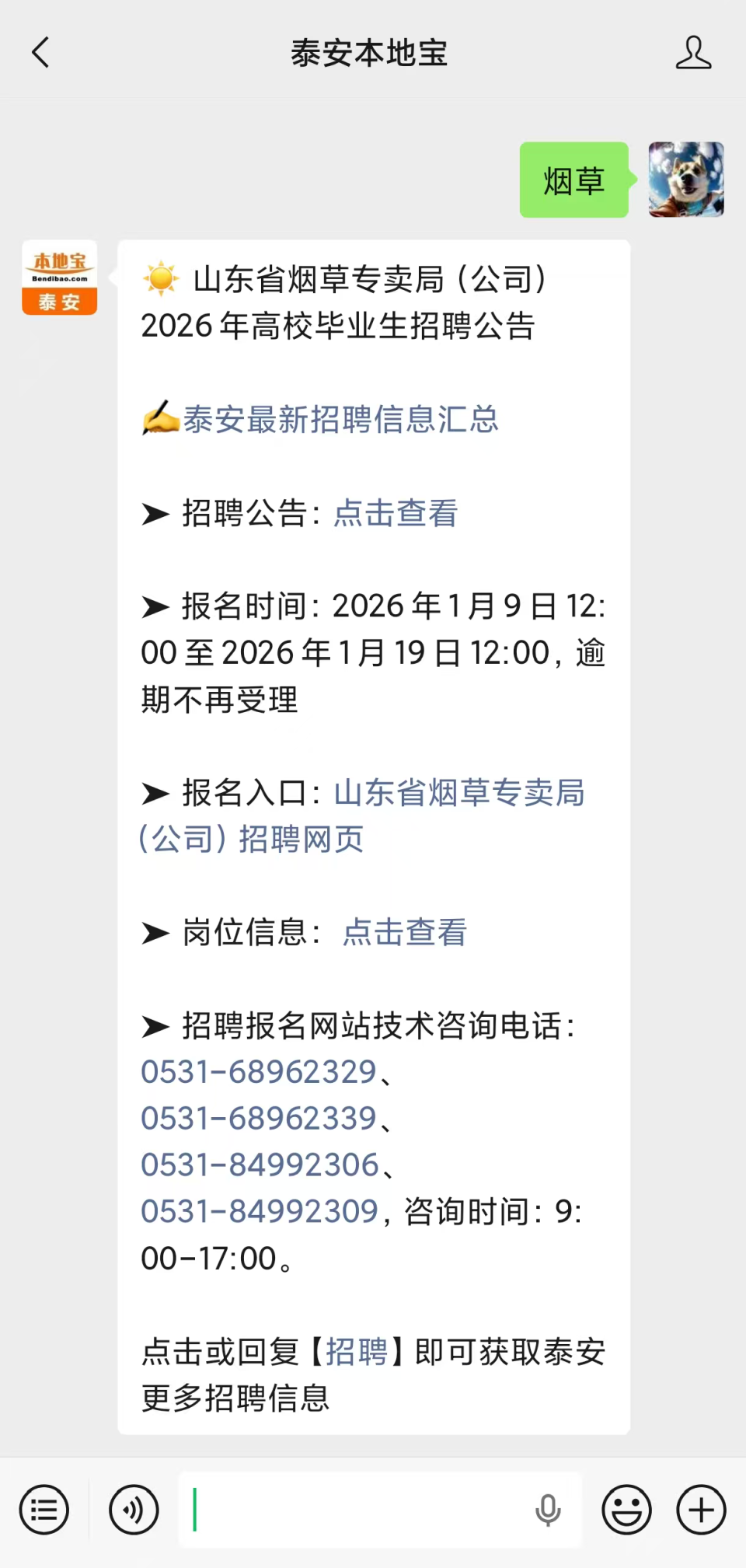
Task: Select the green 烟草 message bubble
Action: coord(573,180)
